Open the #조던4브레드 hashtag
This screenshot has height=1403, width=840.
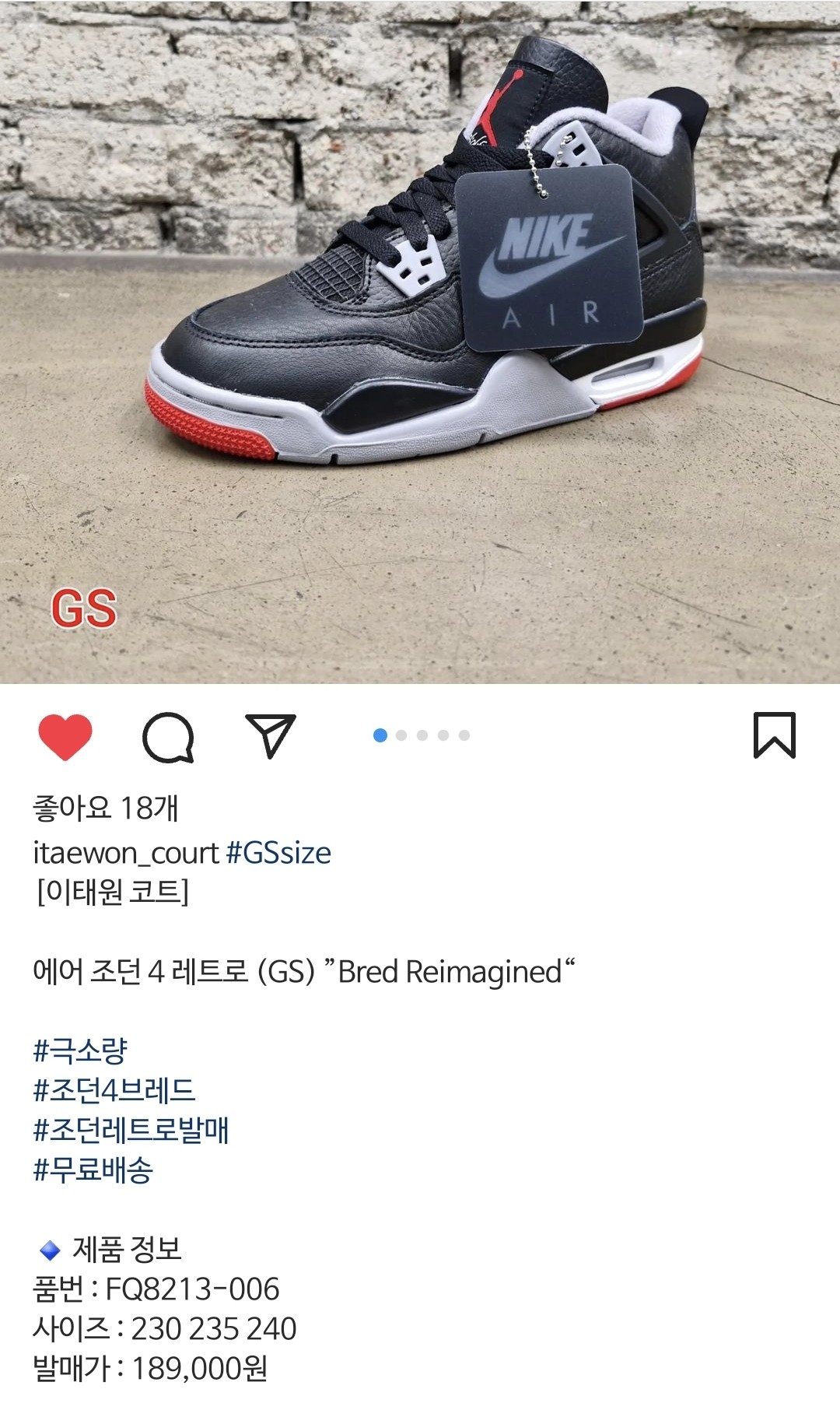(x=114, y=1089)
